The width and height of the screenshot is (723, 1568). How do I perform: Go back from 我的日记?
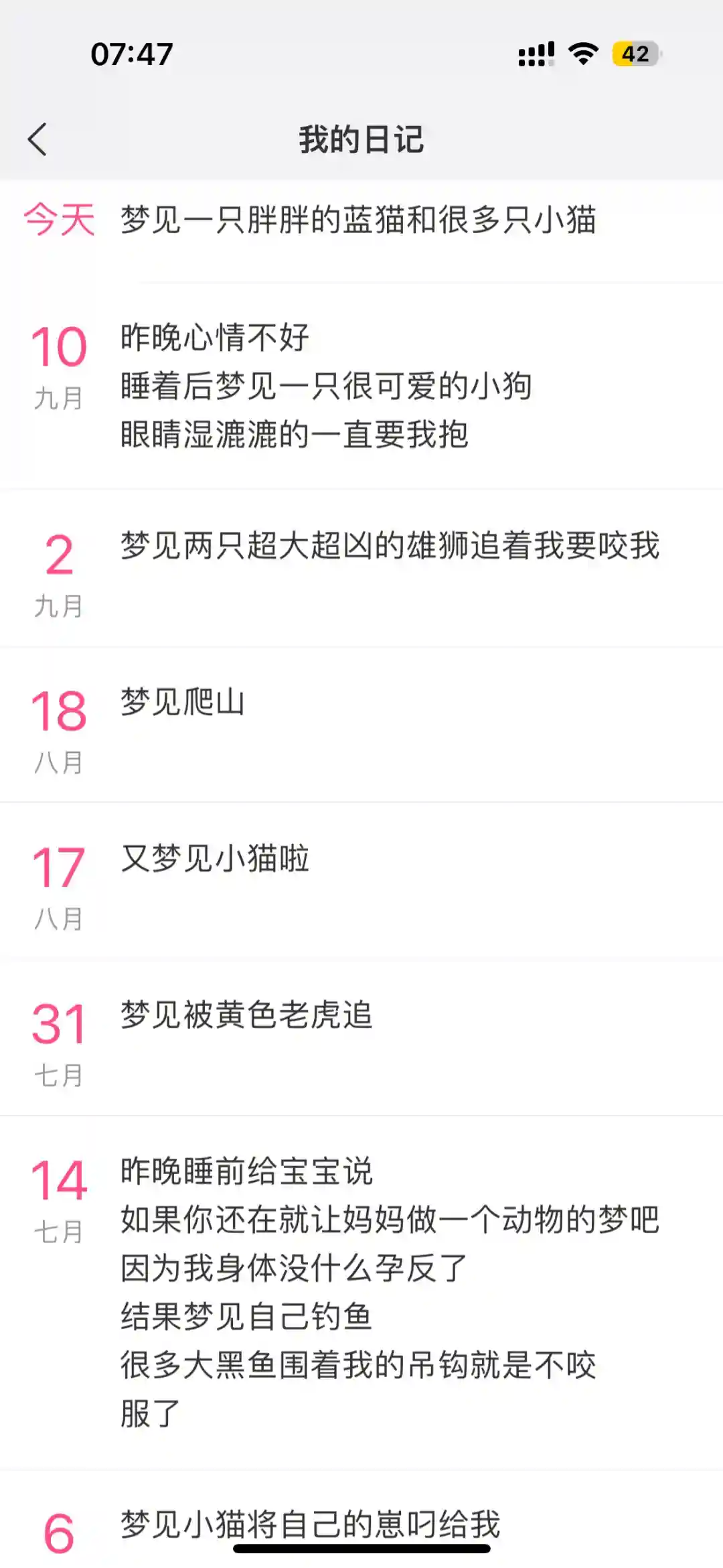pyautogui.click(x=37, y=139)
